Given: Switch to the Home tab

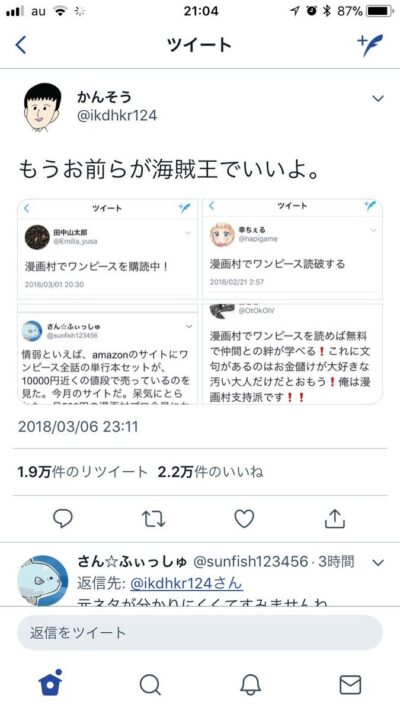Looking at the screenshot, I should (50, 683).
